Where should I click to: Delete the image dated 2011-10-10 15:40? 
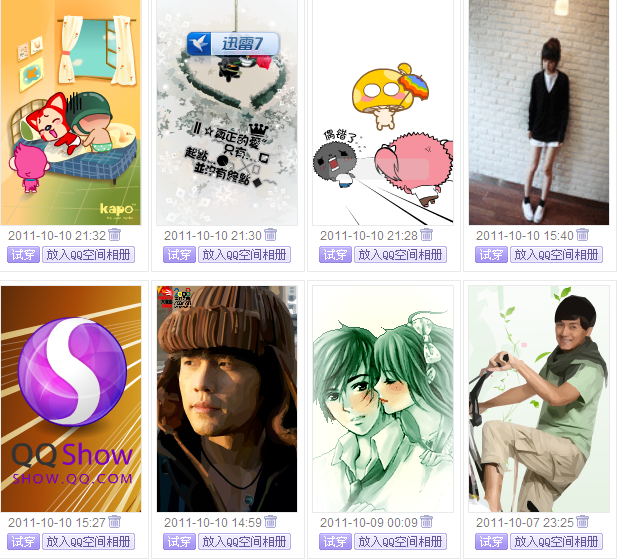582,235
